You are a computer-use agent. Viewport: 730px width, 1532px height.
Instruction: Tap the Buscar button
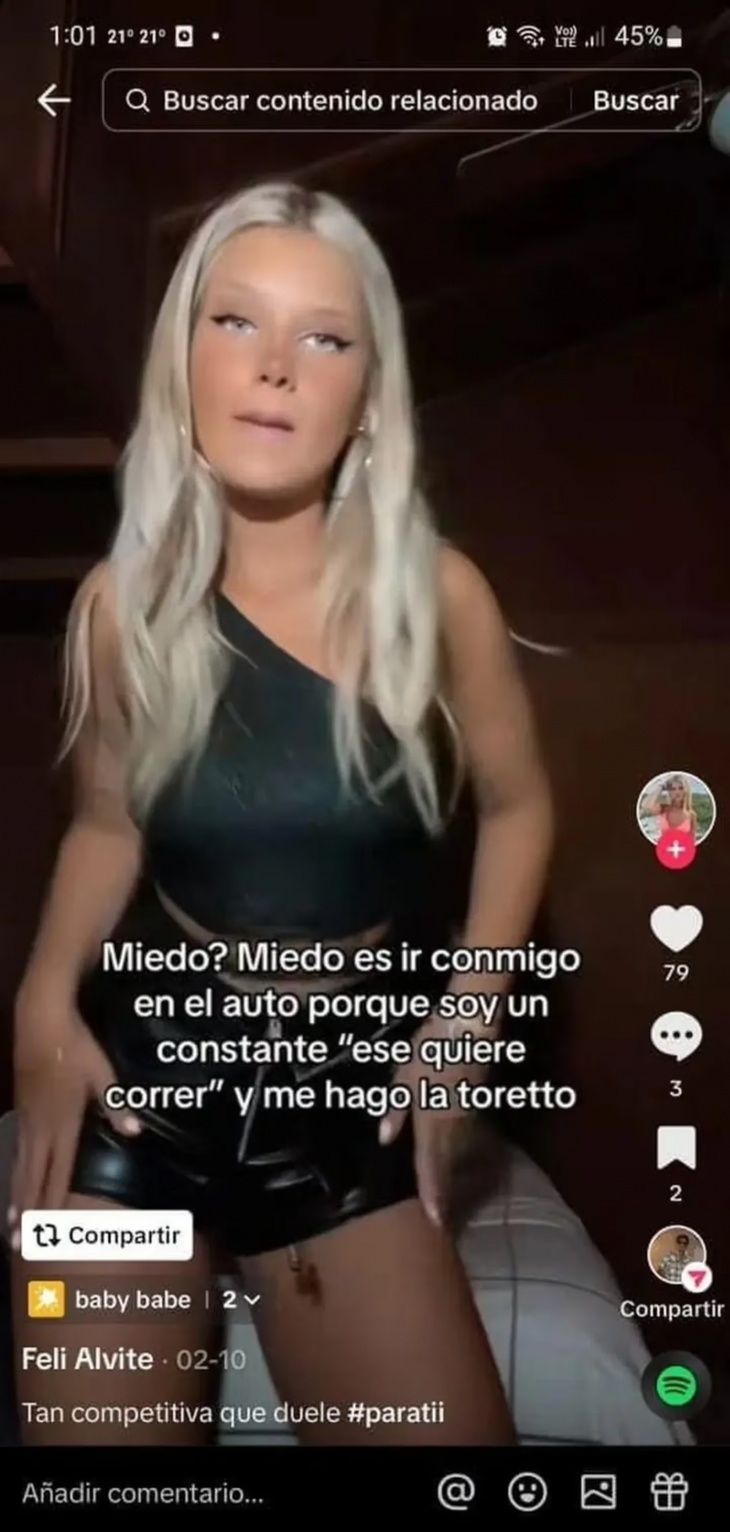point(635,100)
